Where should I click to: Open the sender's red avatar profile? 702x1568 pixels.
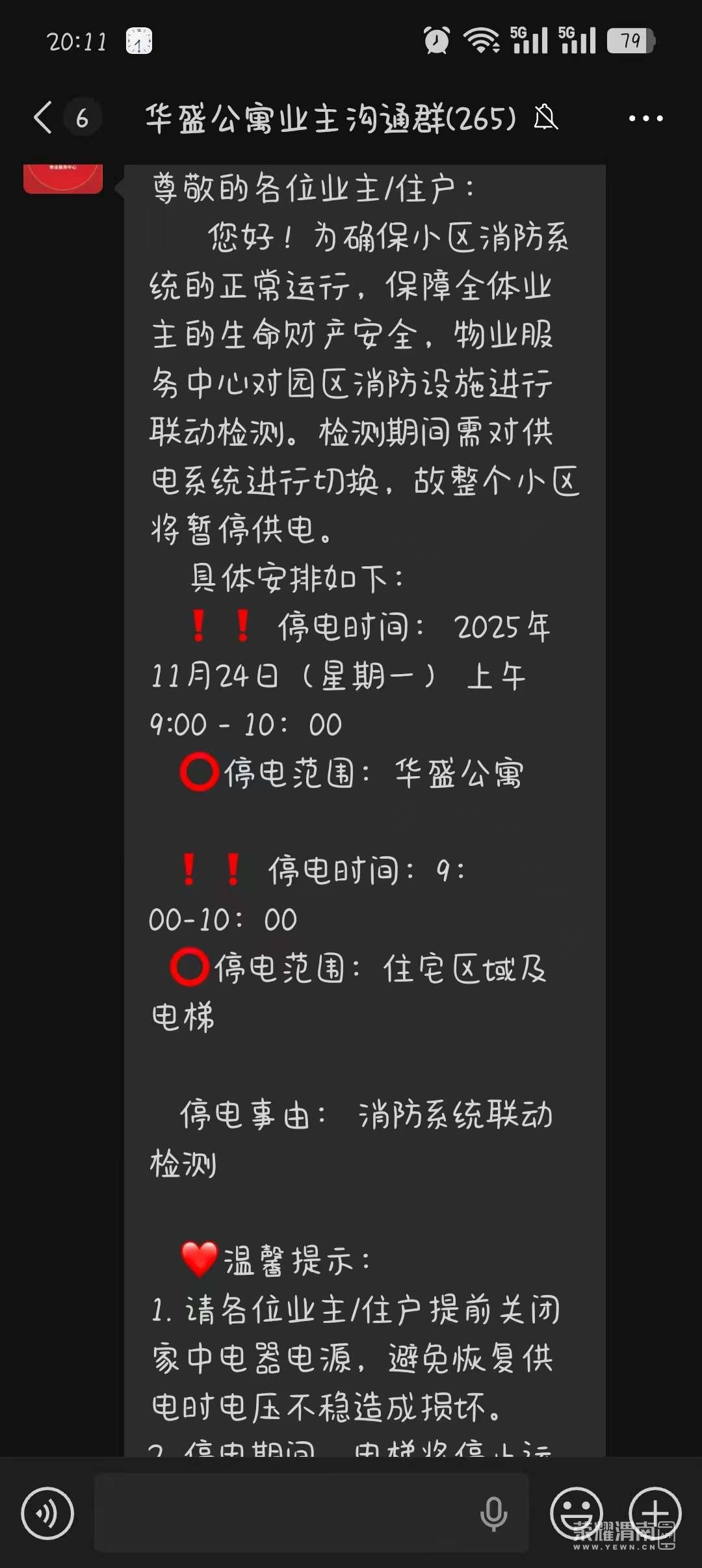tap(63, 178)
